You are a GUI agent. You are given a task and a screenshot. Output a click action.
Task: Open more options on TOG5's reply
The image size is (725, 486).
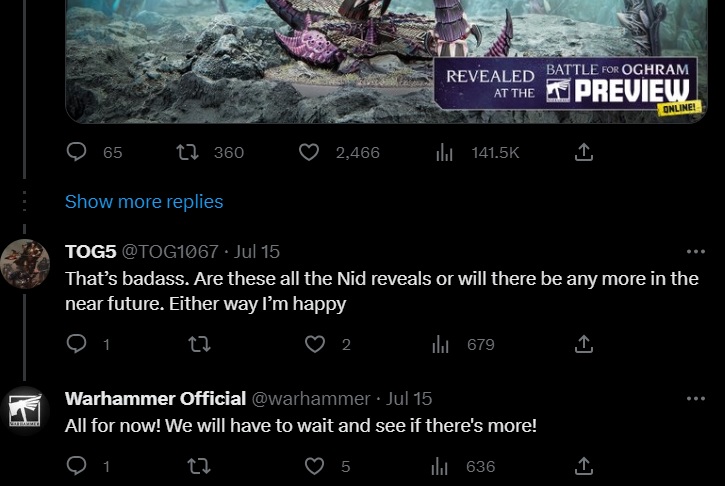coord(696,251)
